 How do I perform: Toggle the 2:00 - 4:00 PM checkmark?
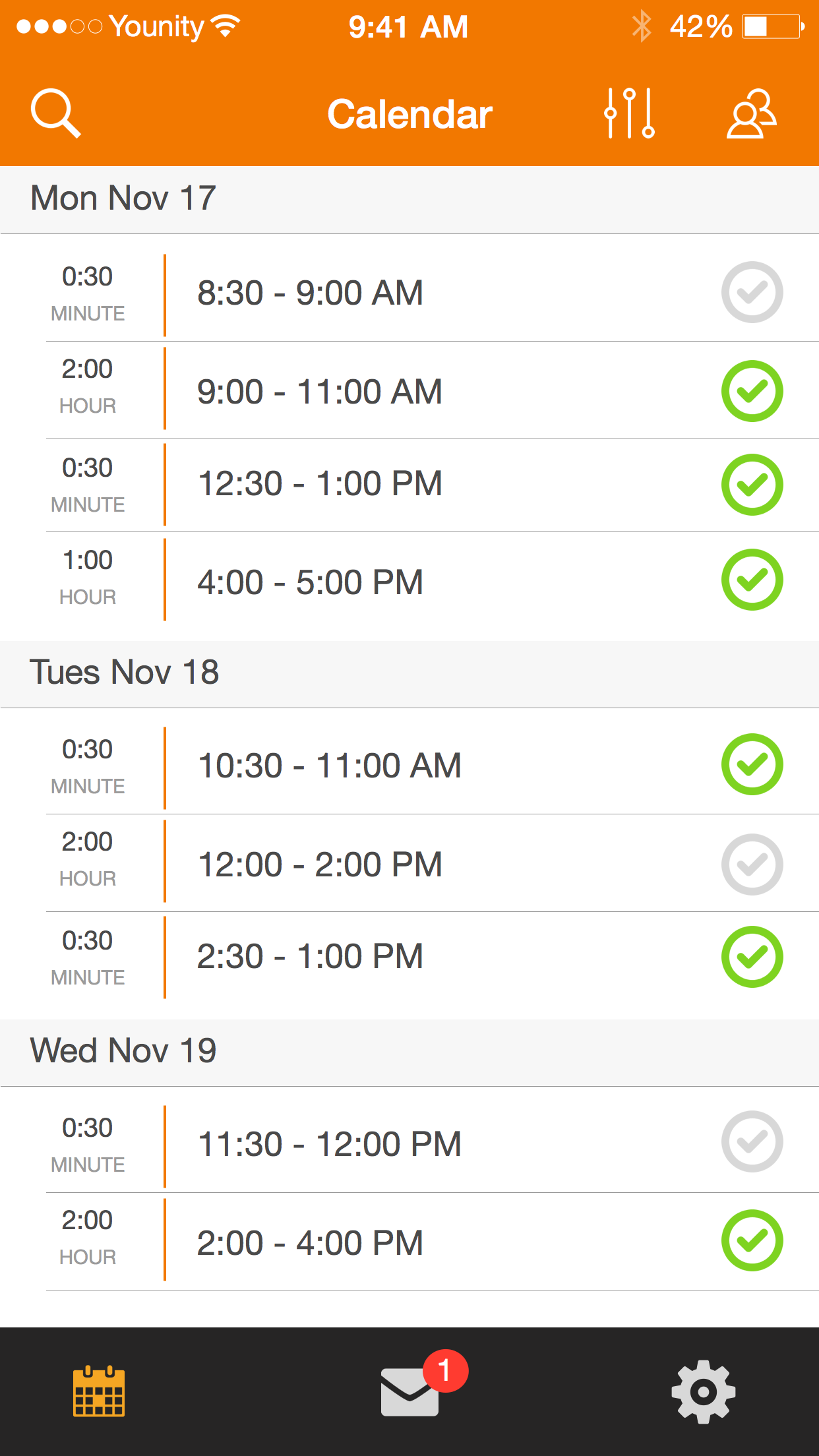[x=752, y=1240]
